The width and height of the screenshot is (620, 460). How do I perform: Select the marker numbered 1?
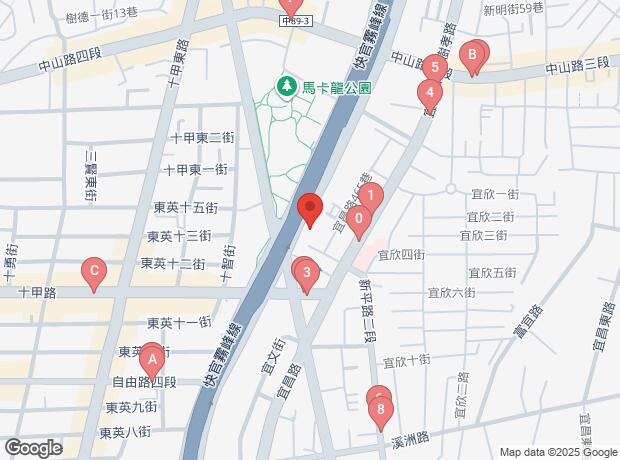click(x=371, y=197)
